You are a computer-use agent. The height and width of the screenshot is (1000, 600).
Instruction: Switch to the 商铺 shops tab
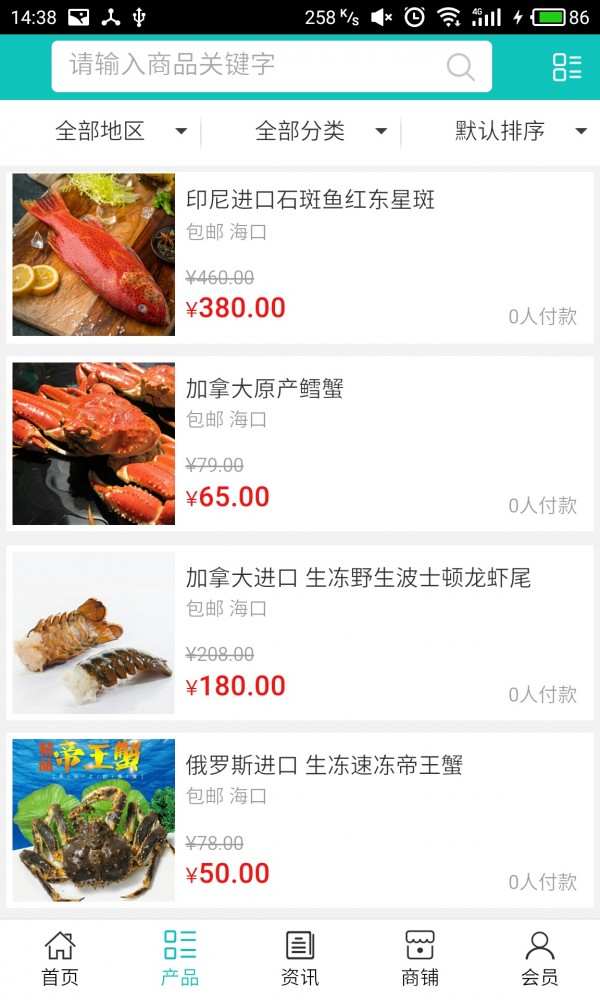(x=420, y=958)
